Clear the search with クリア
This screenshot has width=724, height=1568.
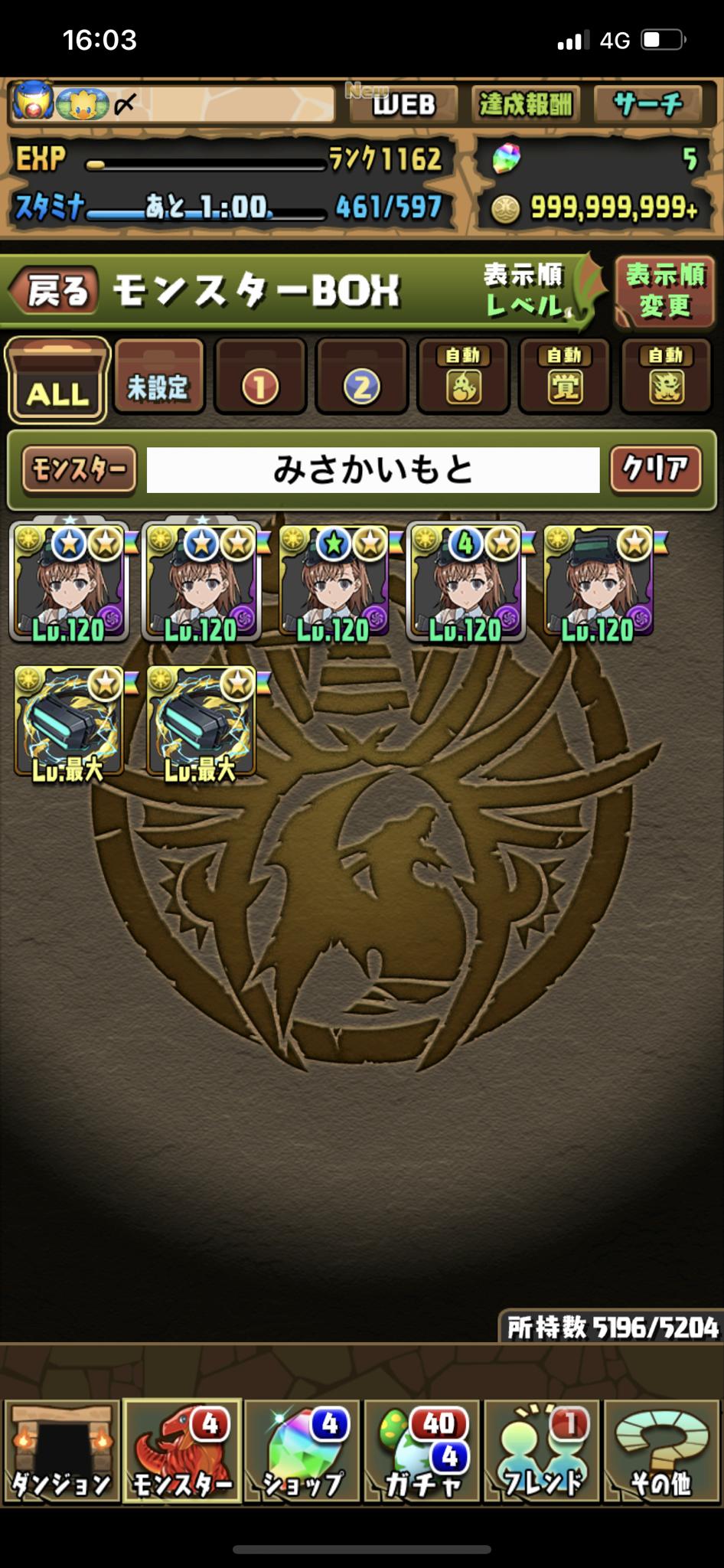click(655, 469)
